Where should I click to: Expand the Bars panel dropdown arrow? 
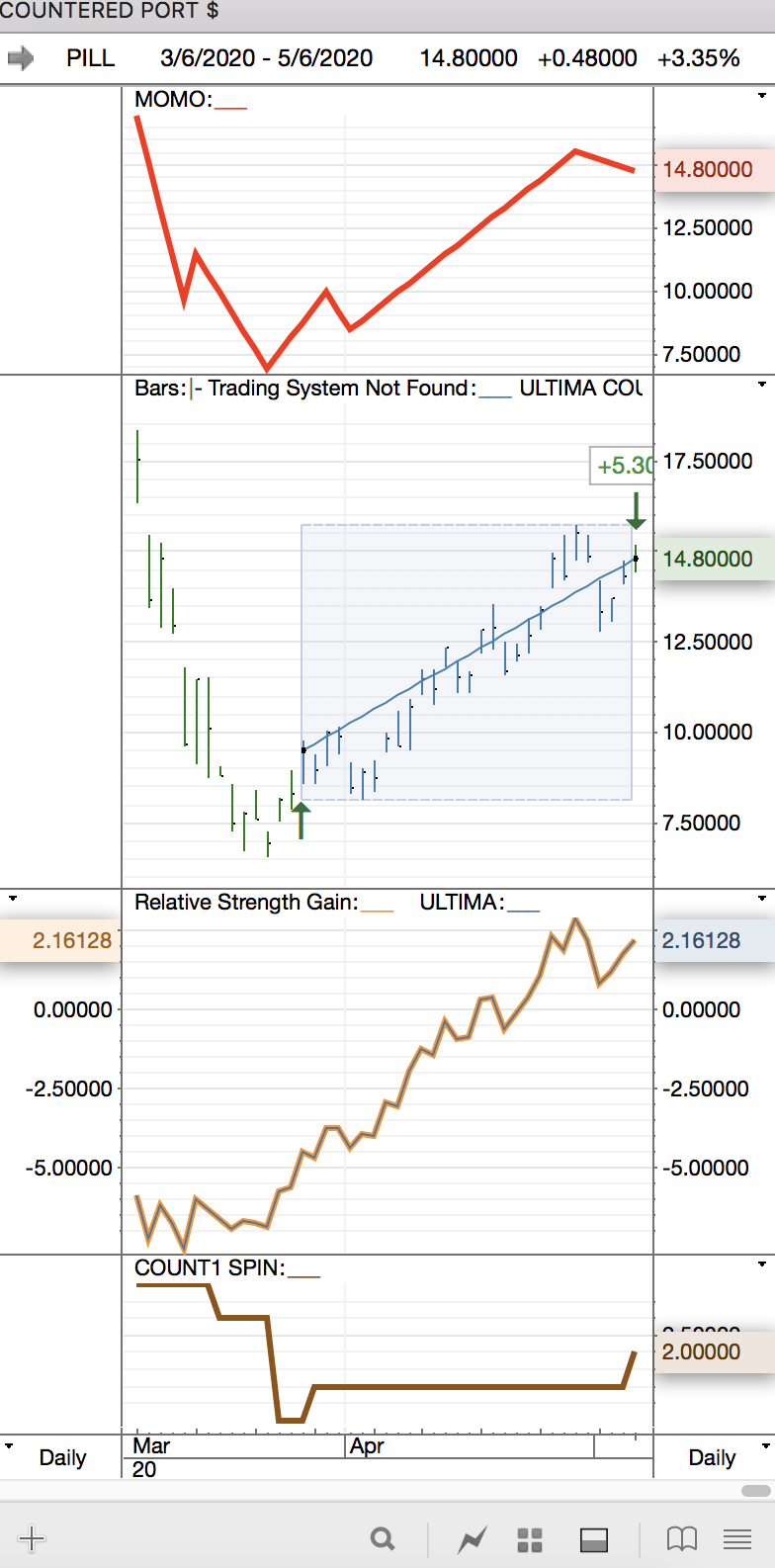[761, 385]
